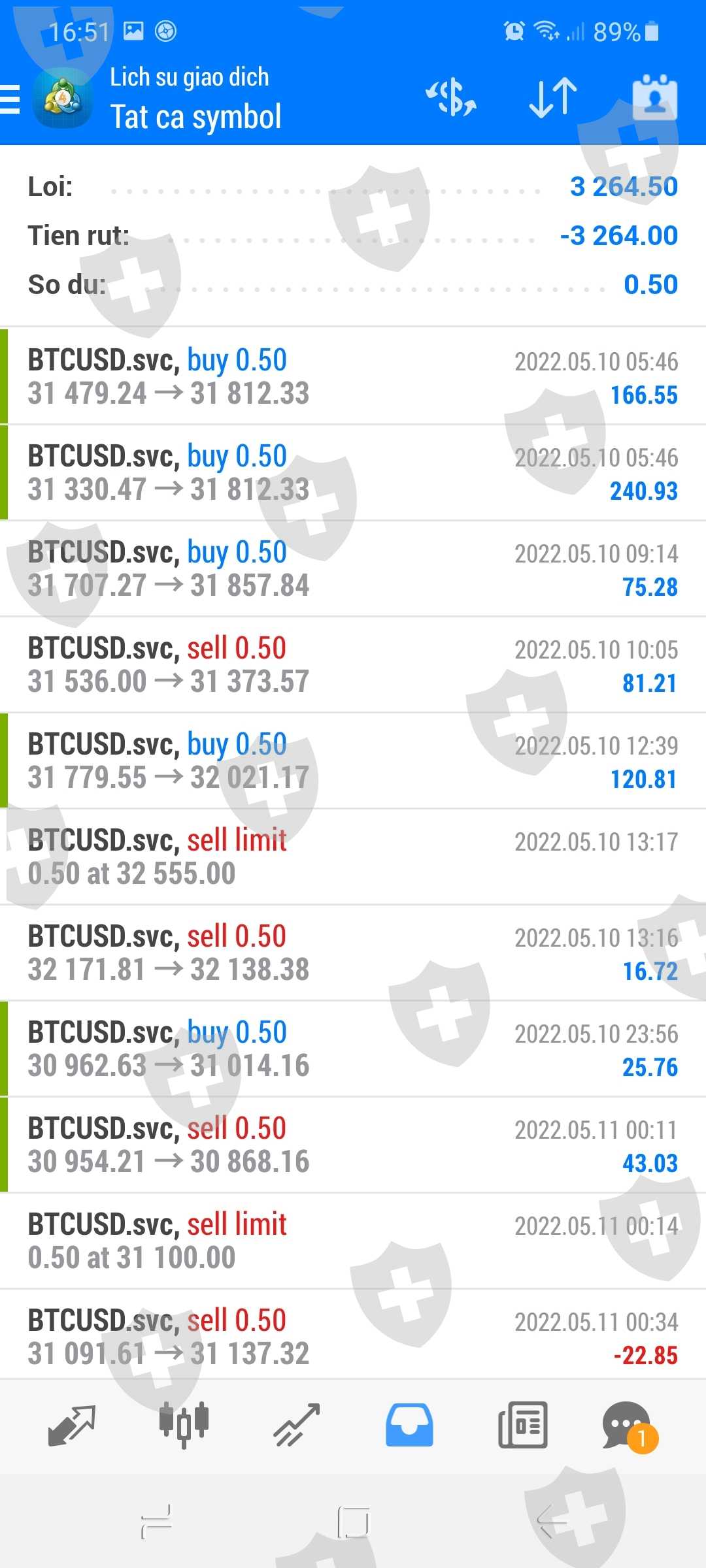
Task: Open the sell trade with profit 16.72
Action: pos(353,953)
